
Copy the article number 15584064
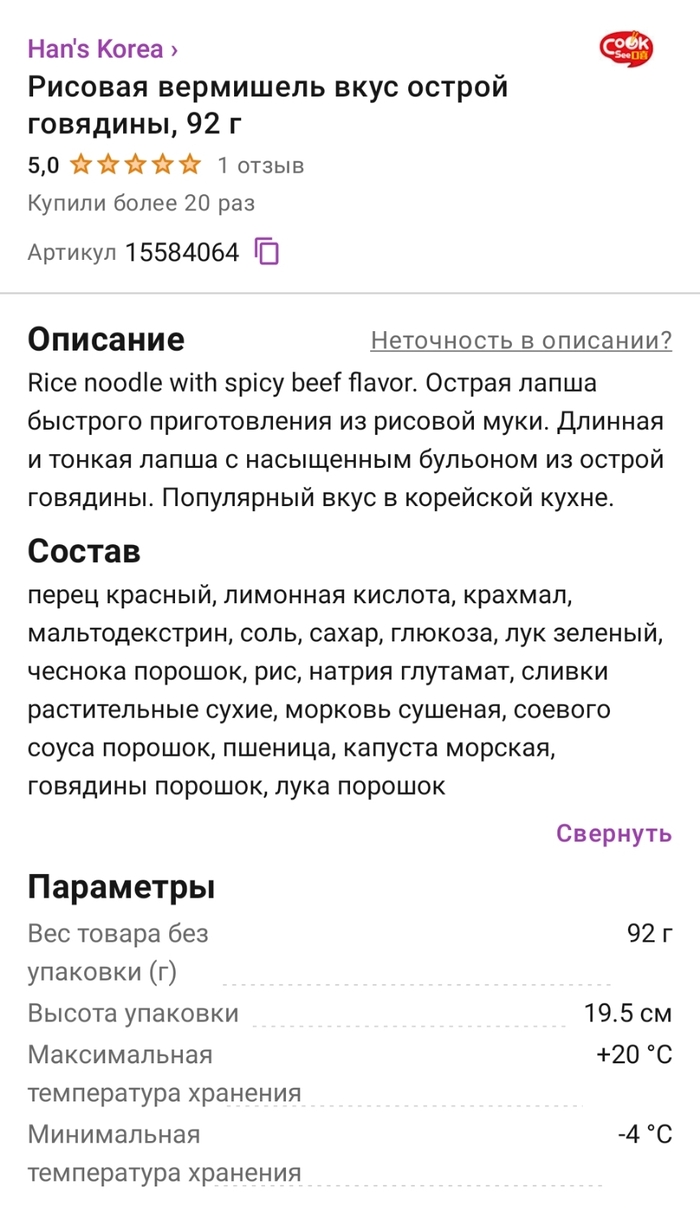[267, 252]
